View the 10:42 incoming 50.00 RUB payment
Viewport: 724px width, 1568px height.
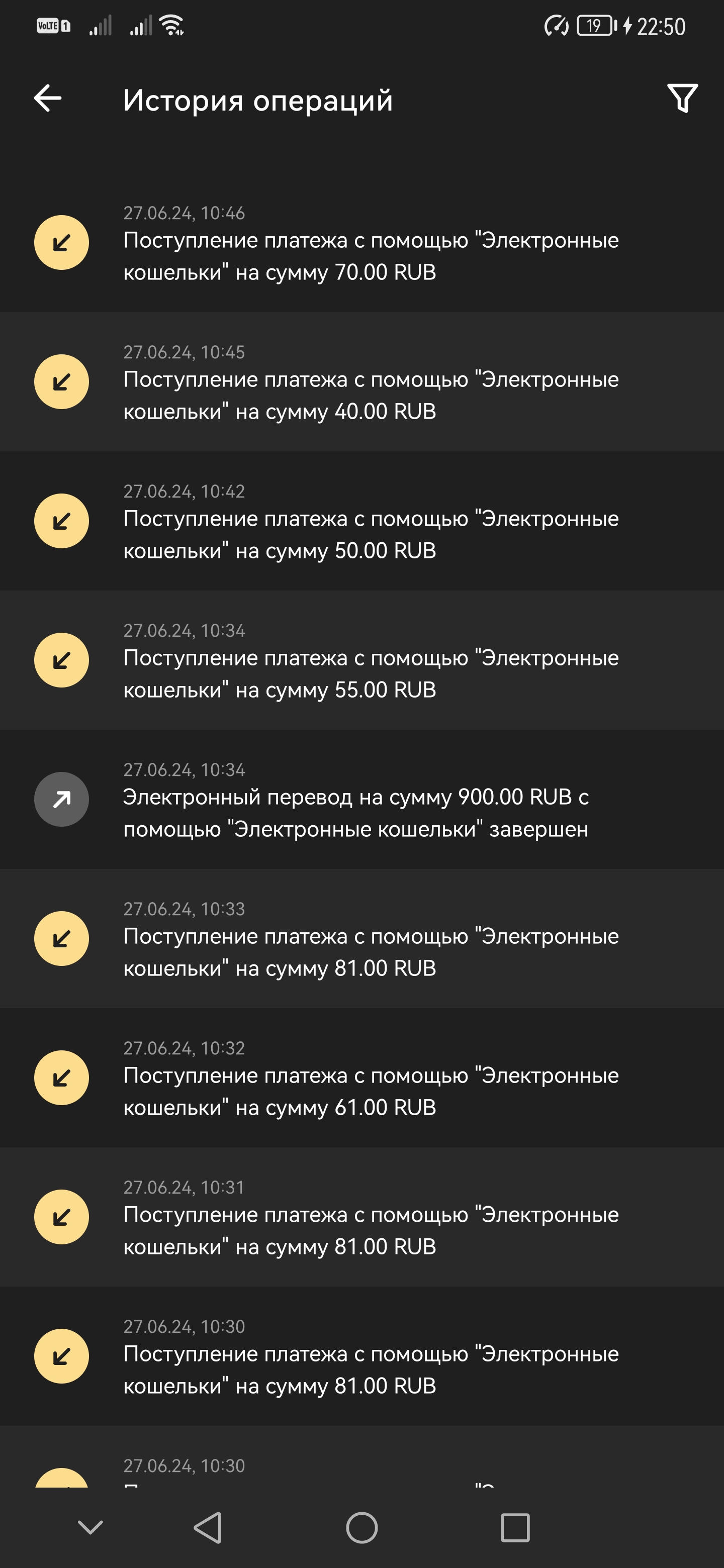pos(361,522)
